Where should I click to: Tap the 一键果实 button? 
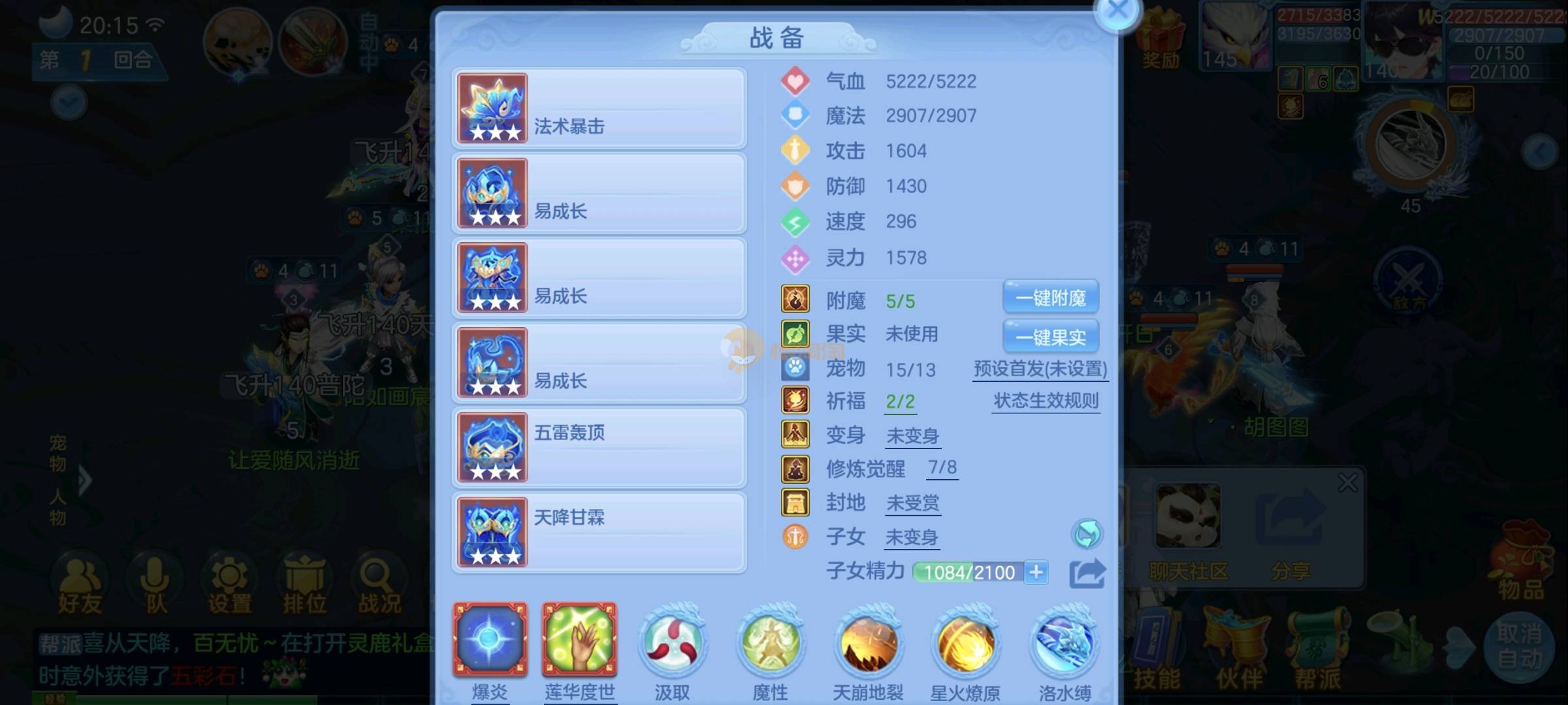point(1050,337)
